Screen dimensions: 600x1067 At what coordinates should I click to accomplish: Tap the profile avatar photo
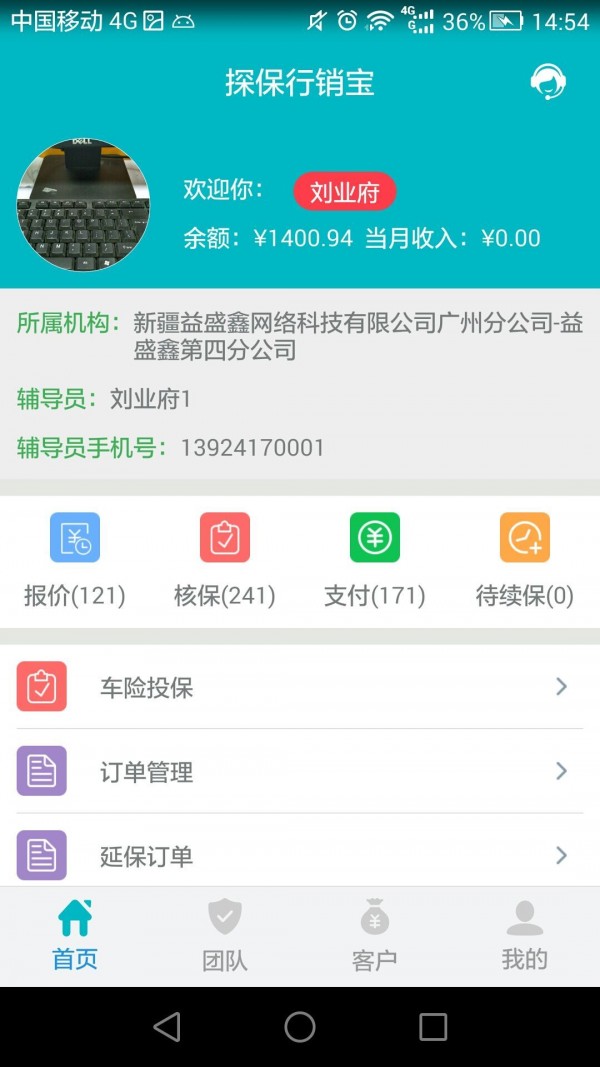[x=83, y=205]
